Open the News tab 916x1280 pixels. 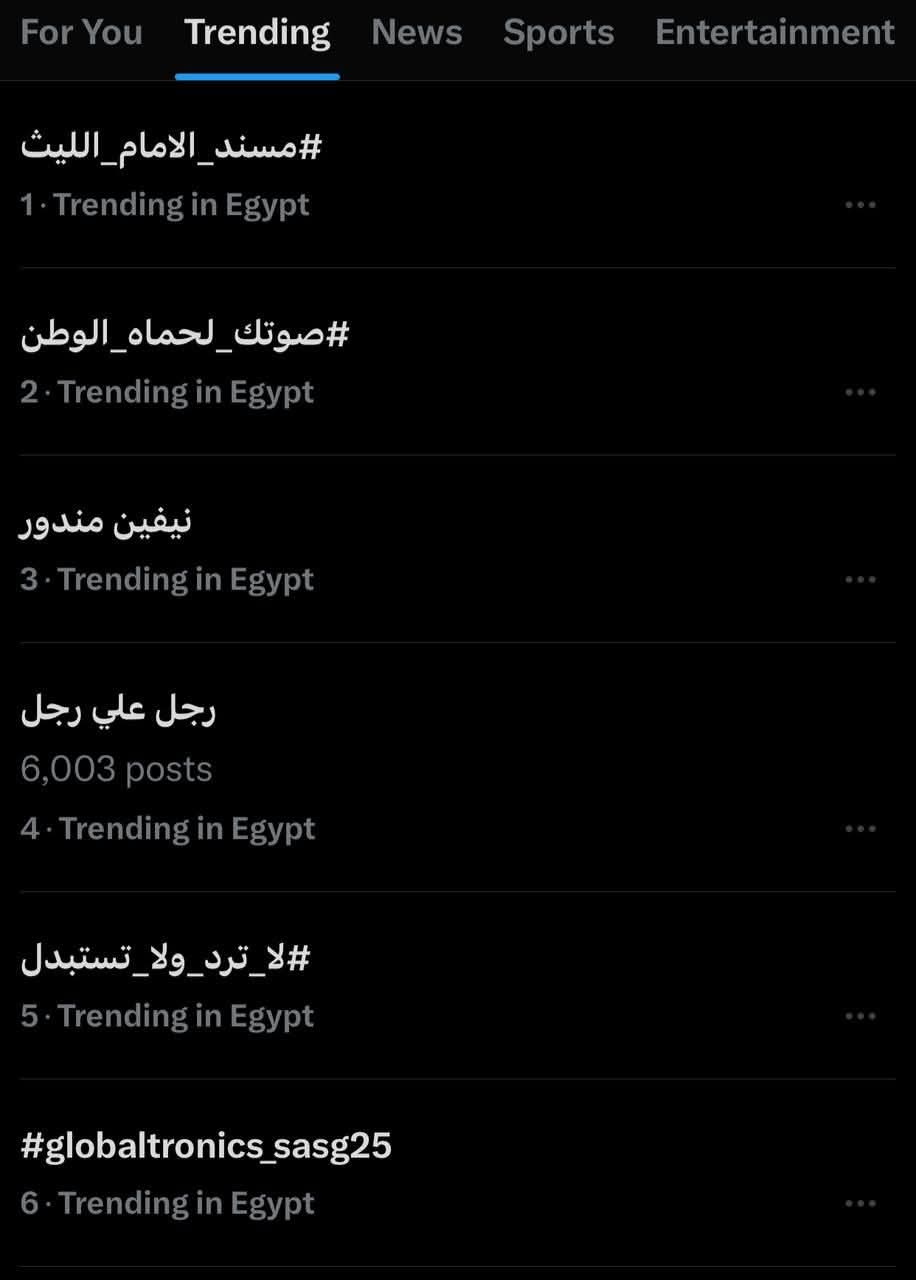coord(416,32)
